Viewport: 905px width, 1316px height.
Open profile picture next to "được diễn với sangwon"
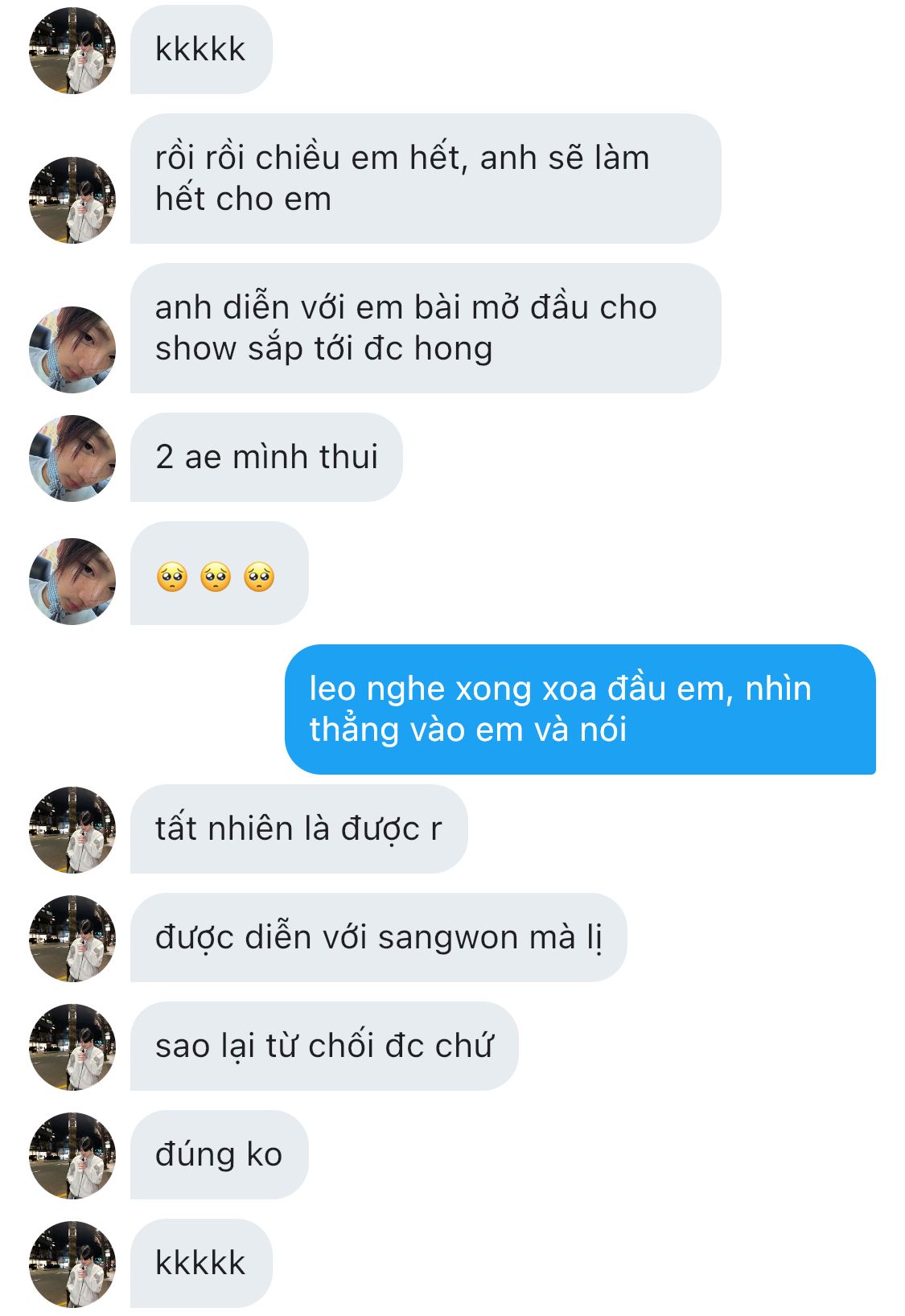(72, 939)
